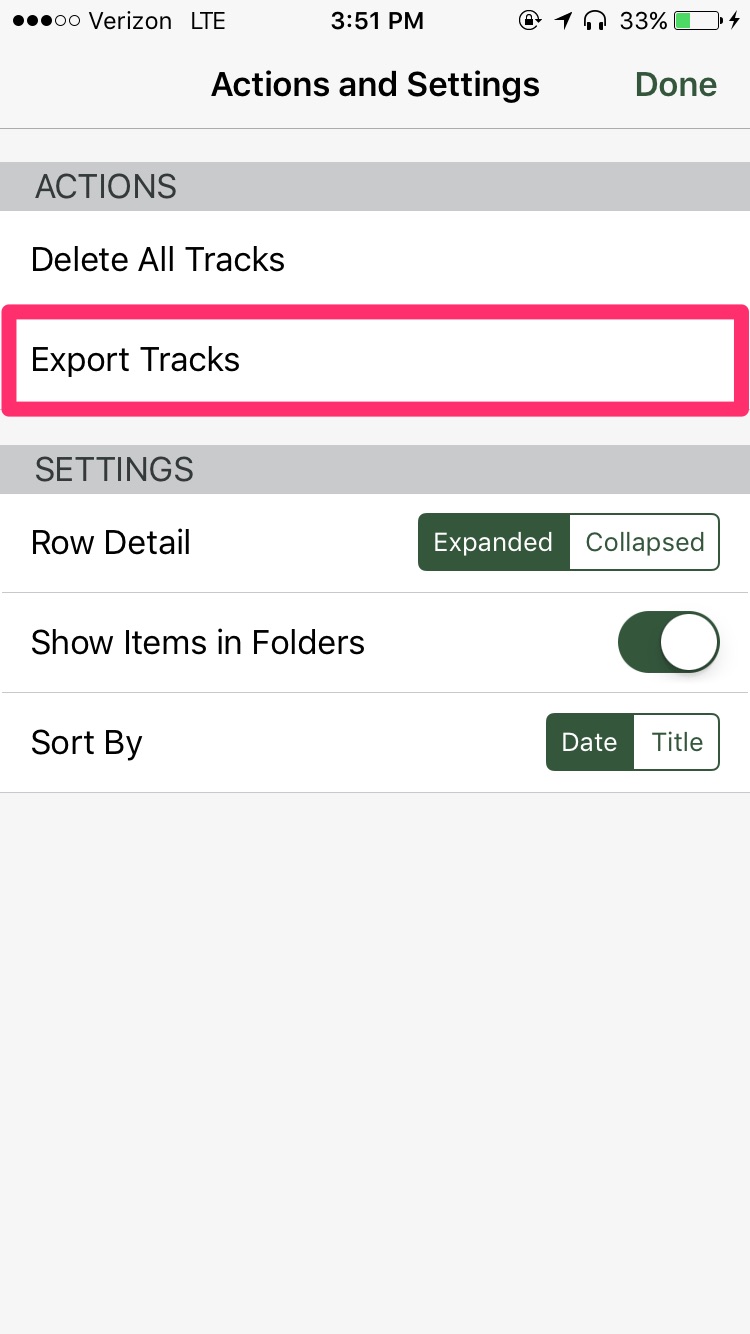Set Row Detail to Expanded
The height and width of the screenshot is (1334, 750).
[x=494, y=542]
